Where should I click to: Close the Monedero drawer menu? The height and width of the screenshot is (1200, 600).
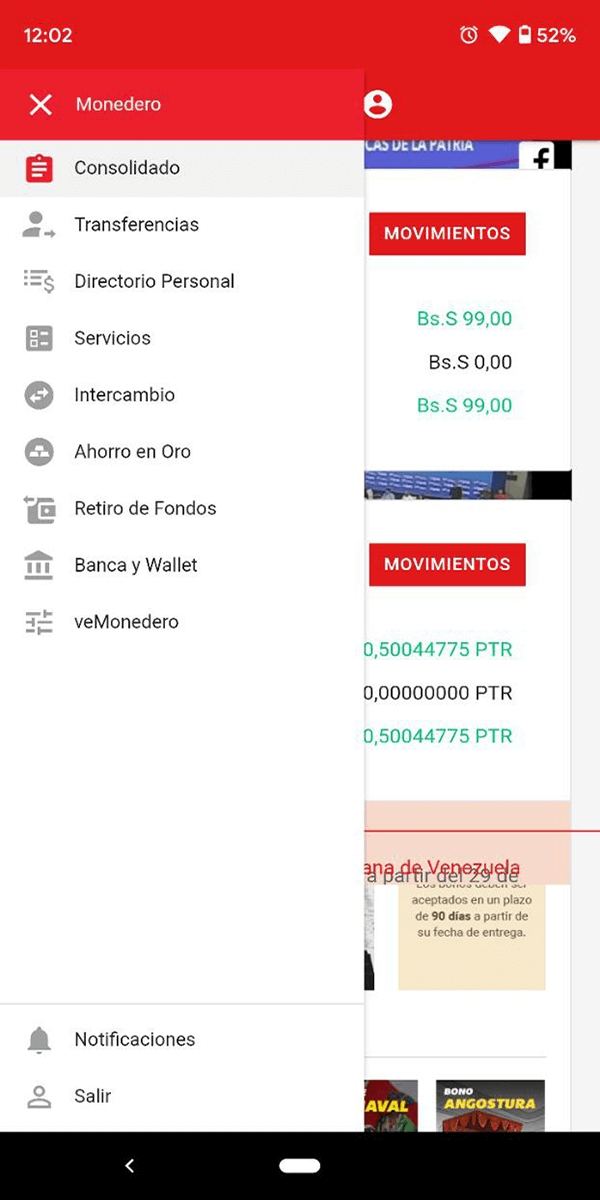pyautogui.click(x=40, y=104)
